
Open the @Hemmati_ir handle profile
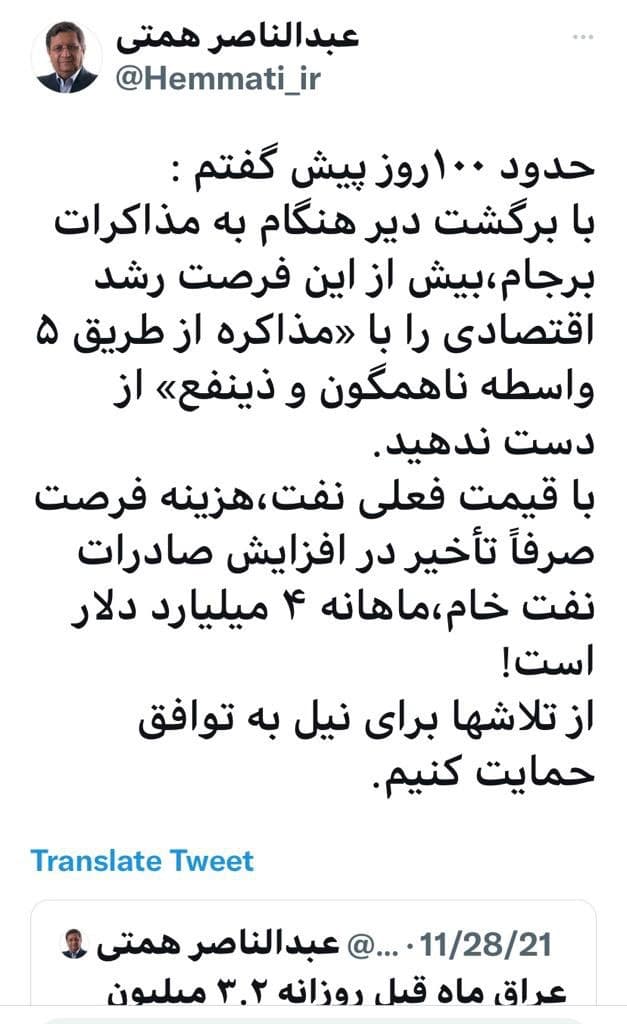coord(218,80)
